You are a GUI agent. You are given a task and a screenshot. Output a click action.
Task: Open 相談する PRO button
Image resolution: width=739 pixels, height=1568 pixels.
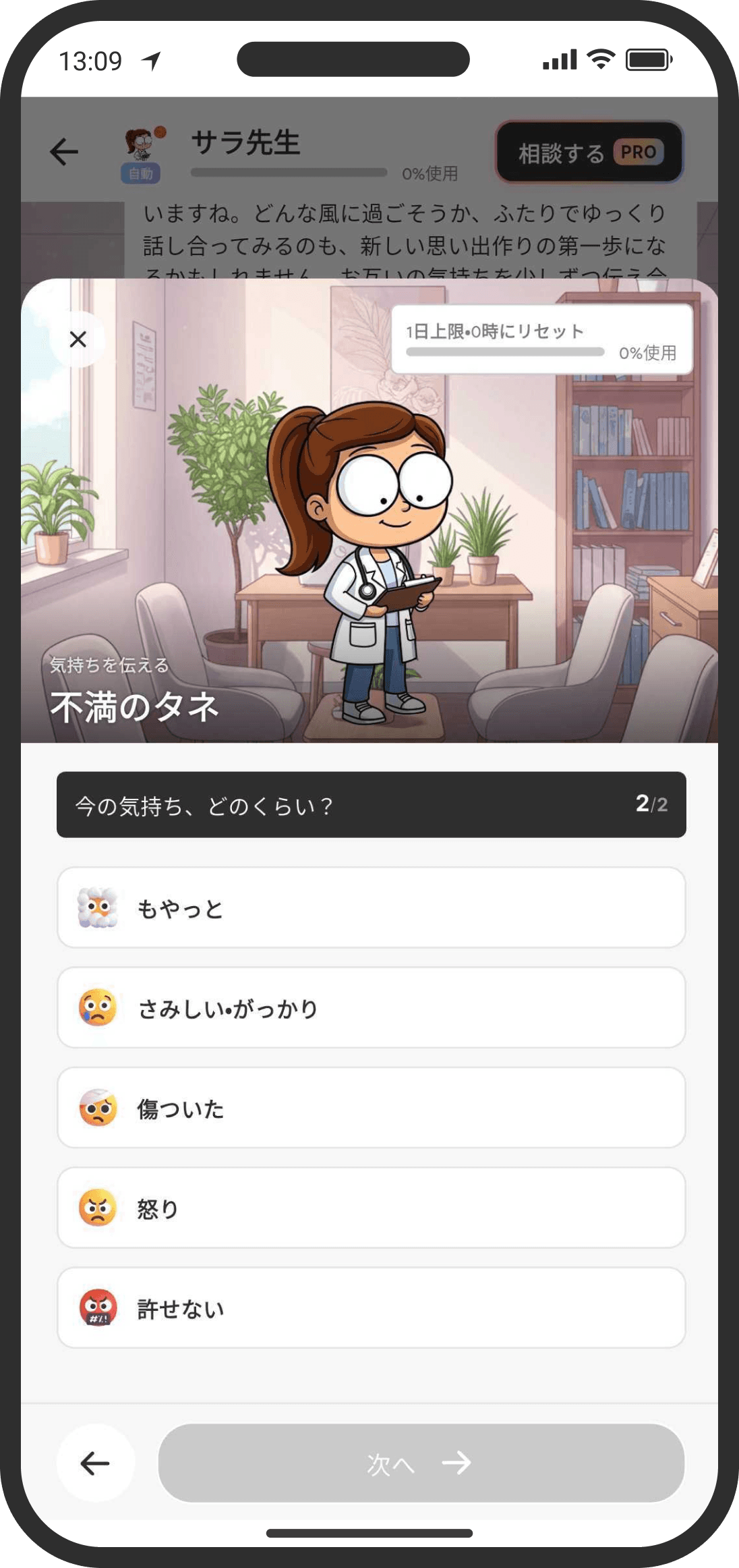point(589,152)
